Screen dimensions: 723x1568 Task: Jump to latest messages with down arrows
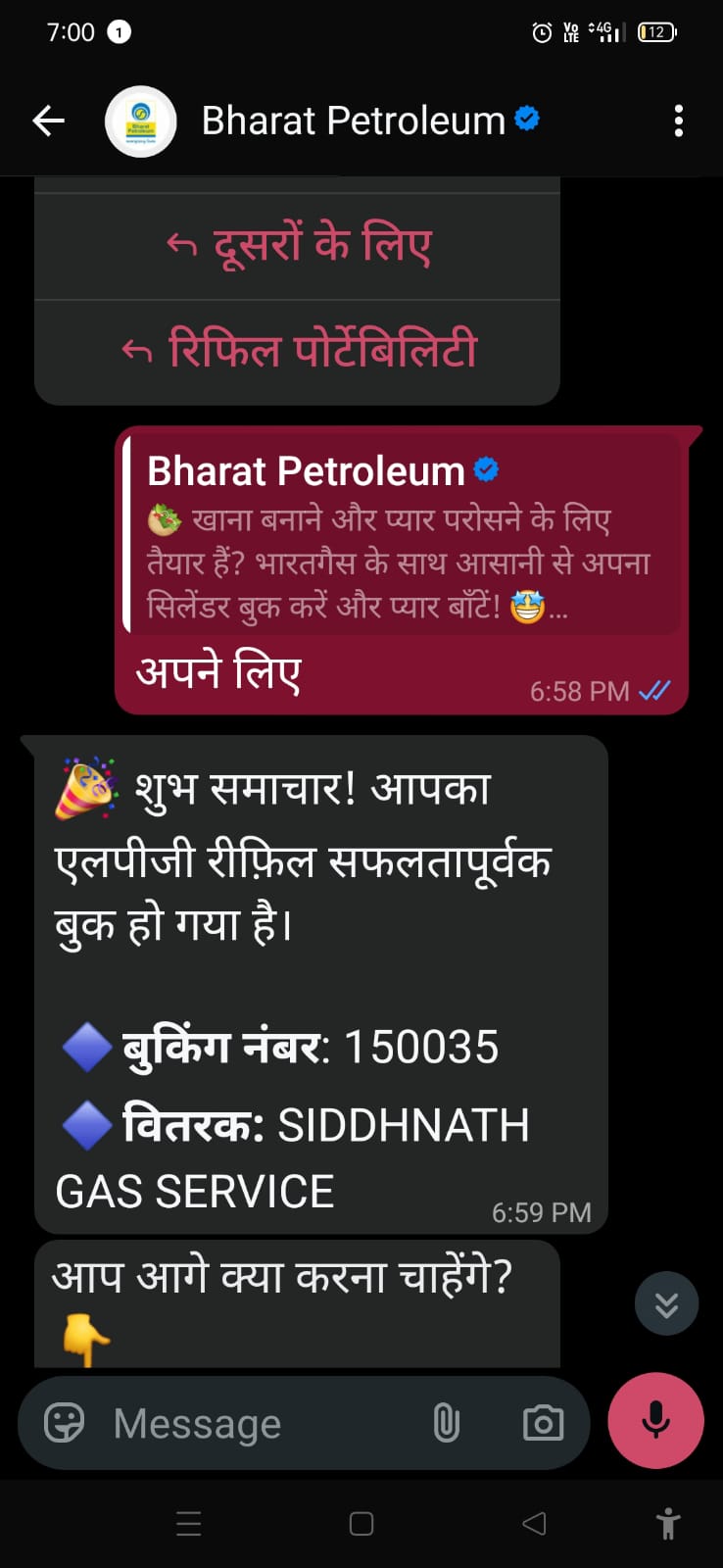pos(666,1303)
